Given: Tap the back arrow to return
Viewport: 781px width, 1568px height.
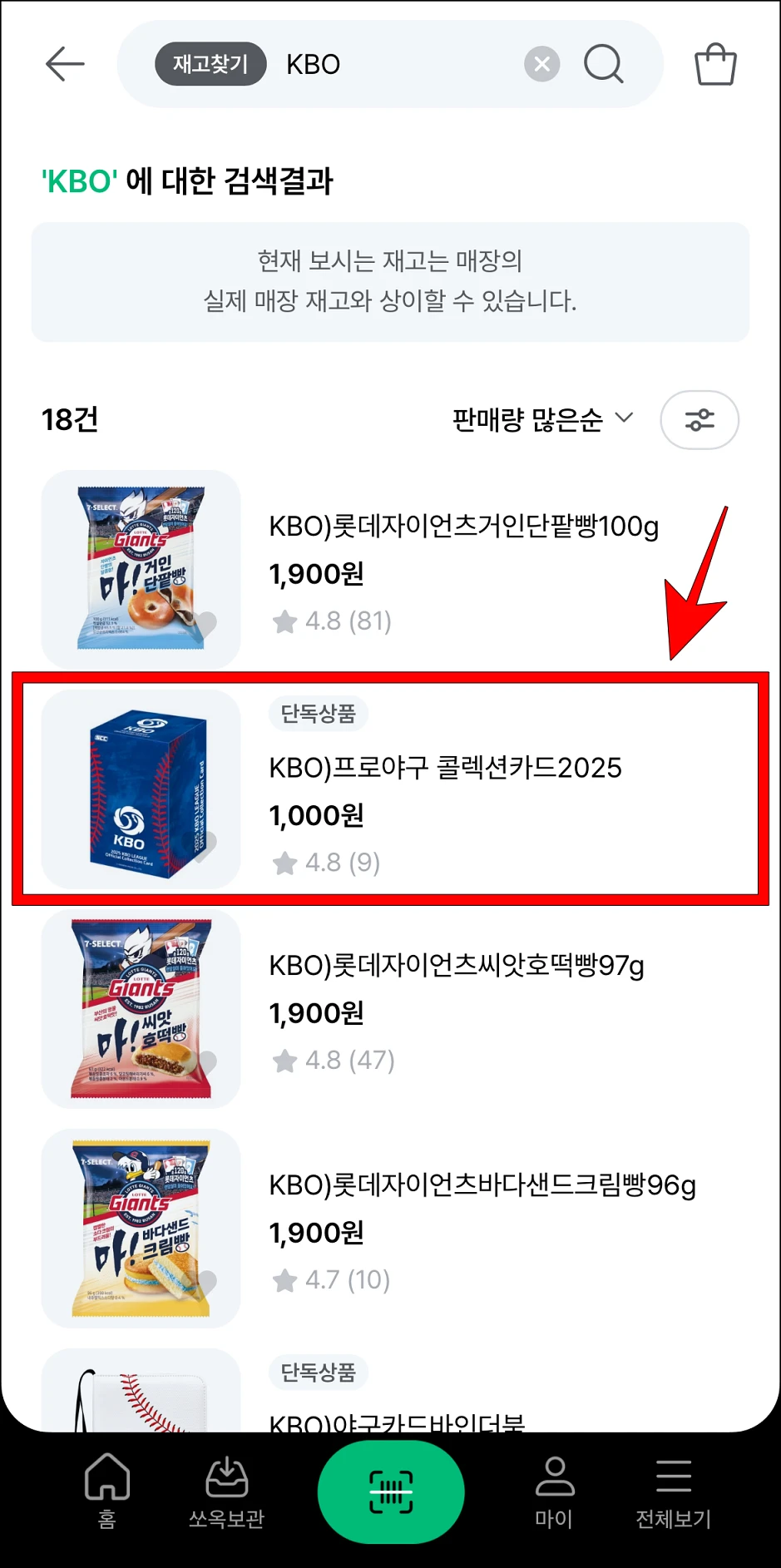Looking at the screenshot, I should click(65, 63).
